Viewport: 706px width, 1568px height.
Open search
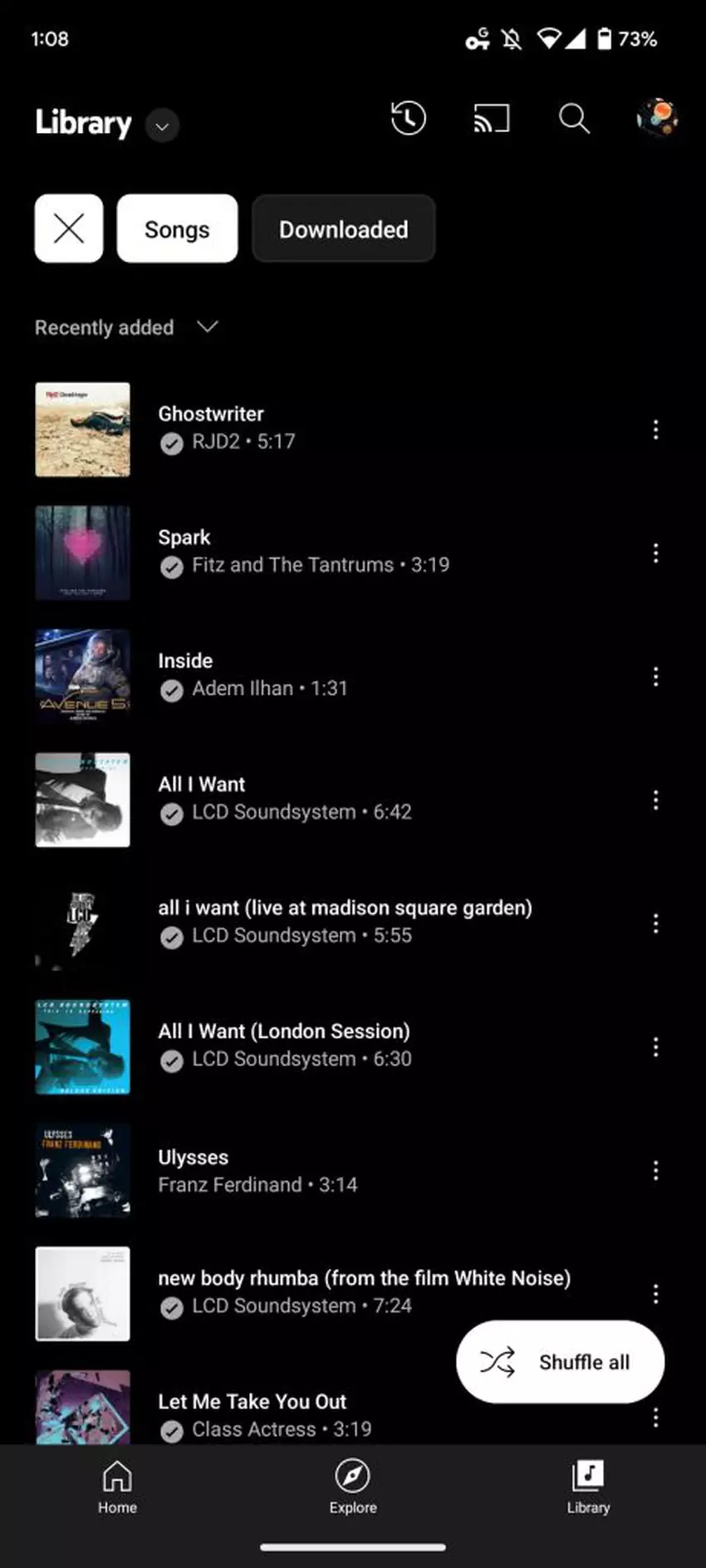[x=573, y=118]
